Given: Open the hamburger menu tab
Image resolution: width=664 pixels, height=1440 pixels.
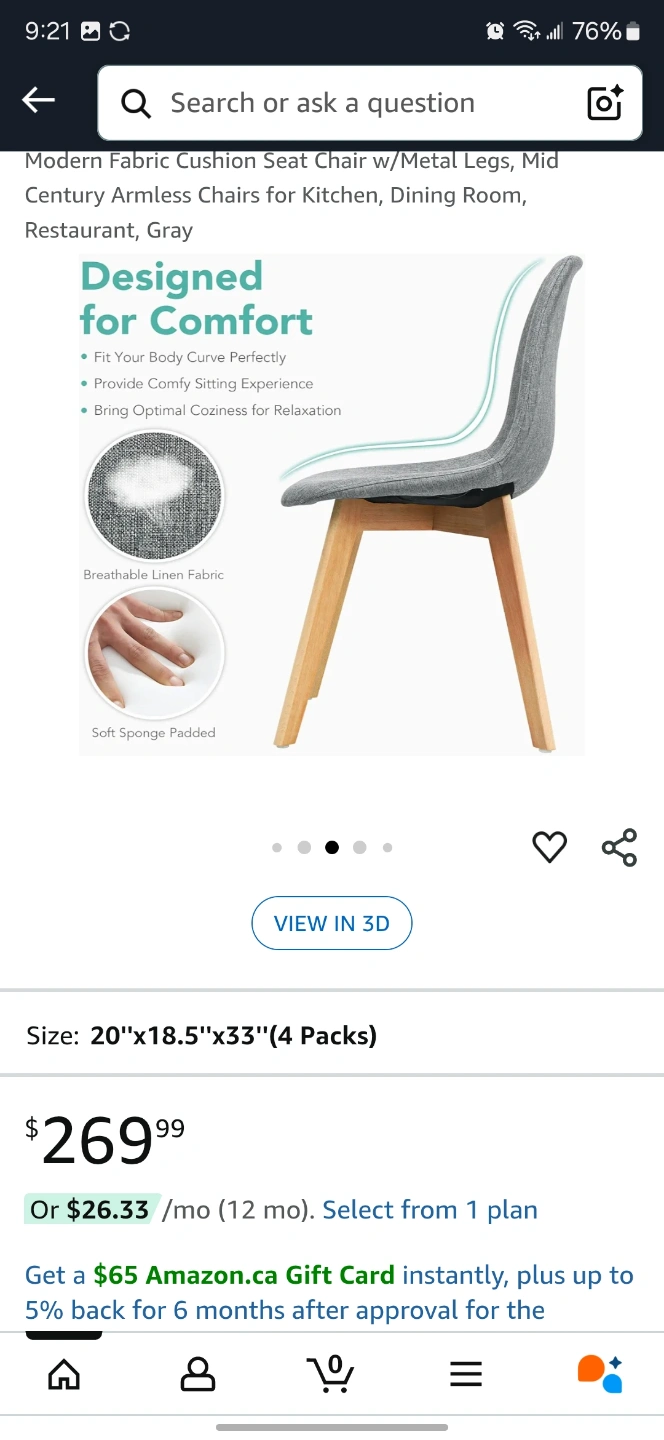Looking at the screenshot, I should [466, 1375].
